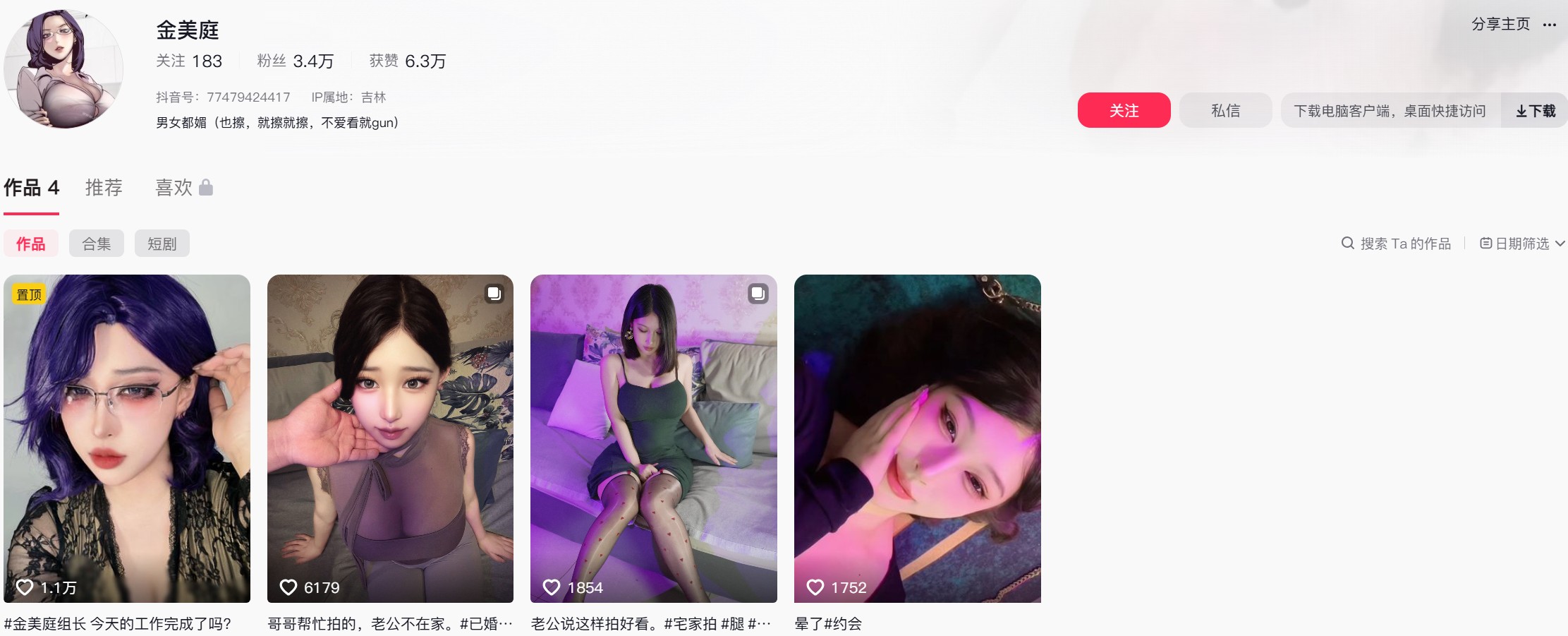The width and height of the screenshot is (1568, 636).
Task: Open the post 哥哥帮忙拍的，老公不在家
Action: [x=390, y=438]
